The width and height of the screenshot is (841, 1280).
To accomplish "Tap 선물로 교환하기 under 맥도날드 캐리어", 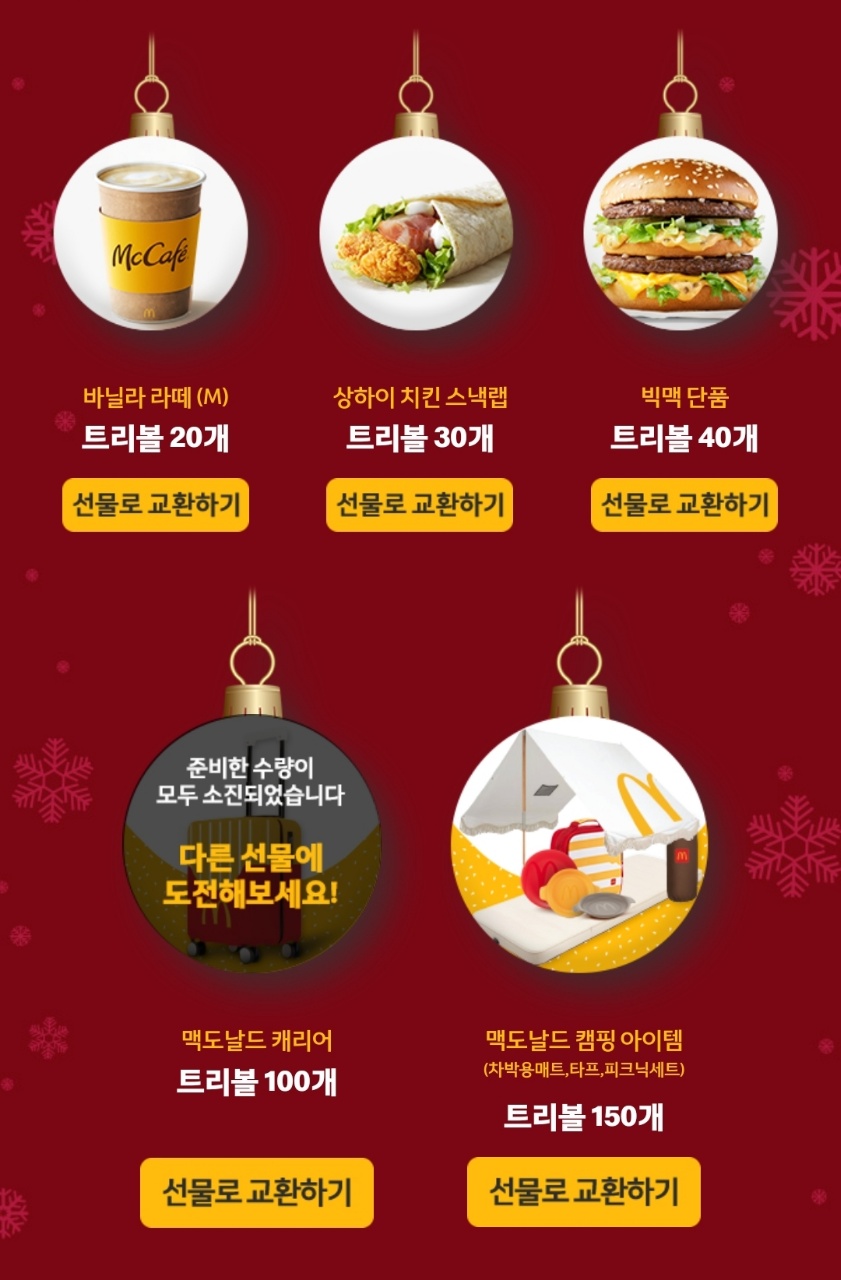I will [x=256, y=1192].
